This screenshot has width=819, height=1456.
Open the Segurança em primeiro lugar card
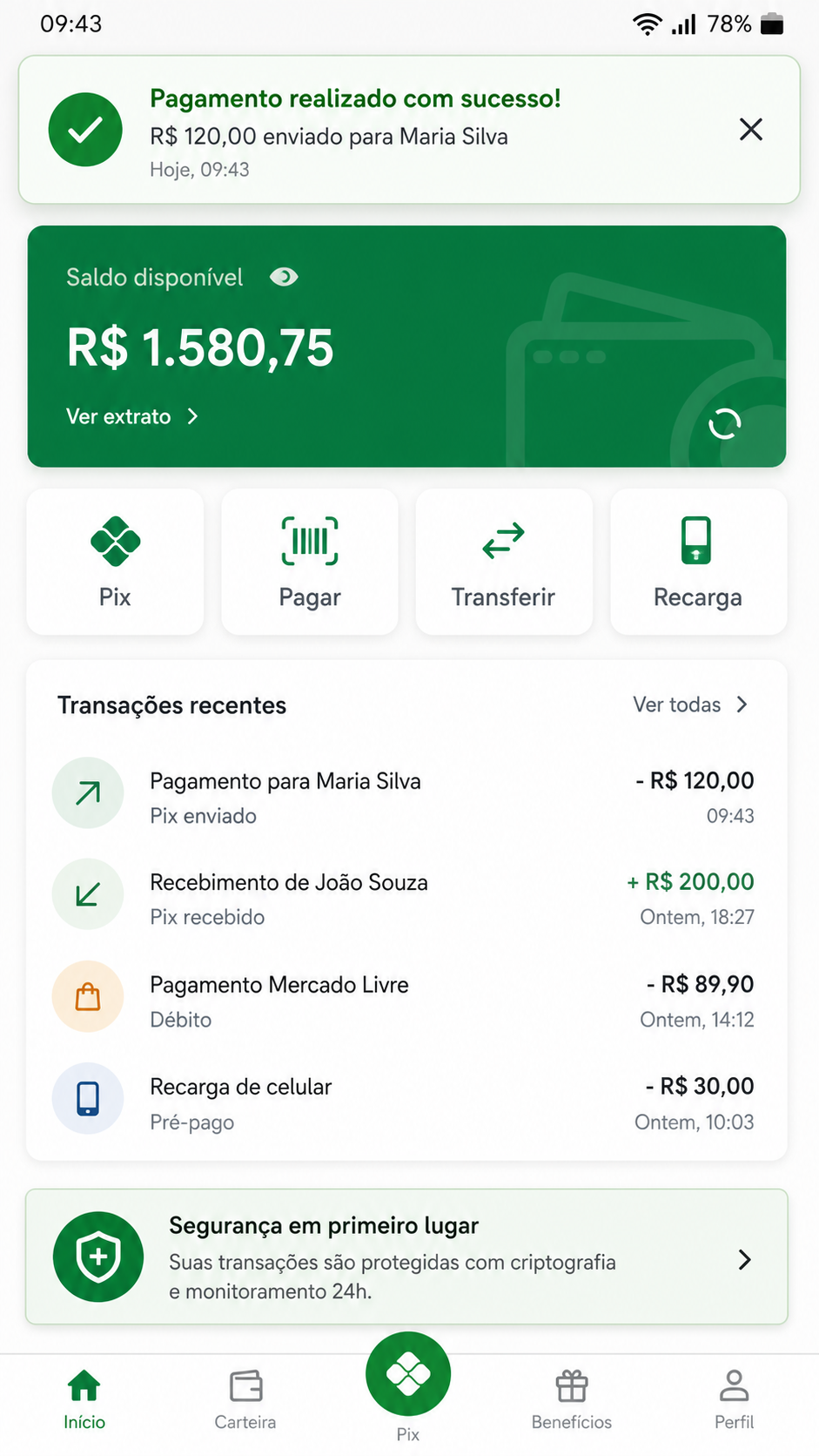pyautogui.click(x=406, y=1257)
